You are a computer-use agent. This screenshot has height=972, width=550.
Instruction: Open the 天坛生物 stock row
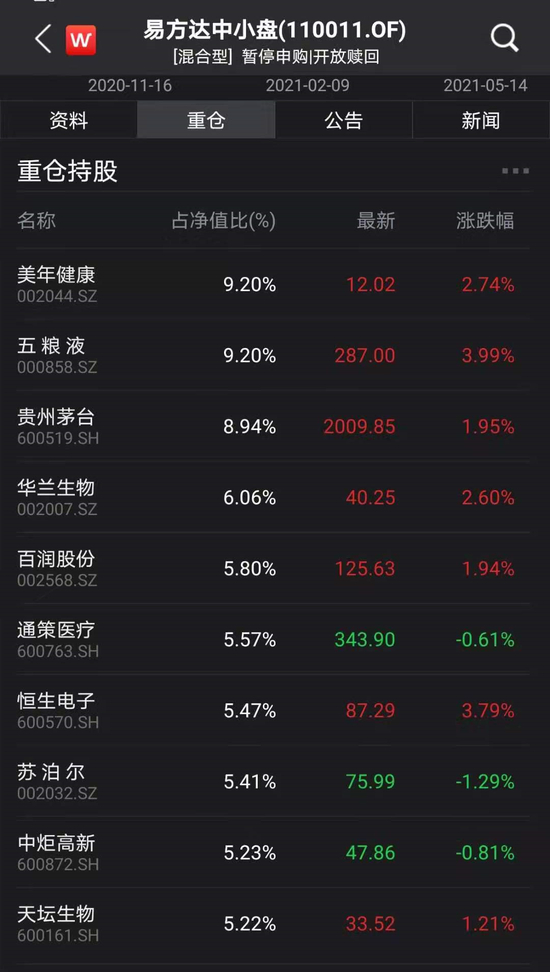(x=275, y=924)
